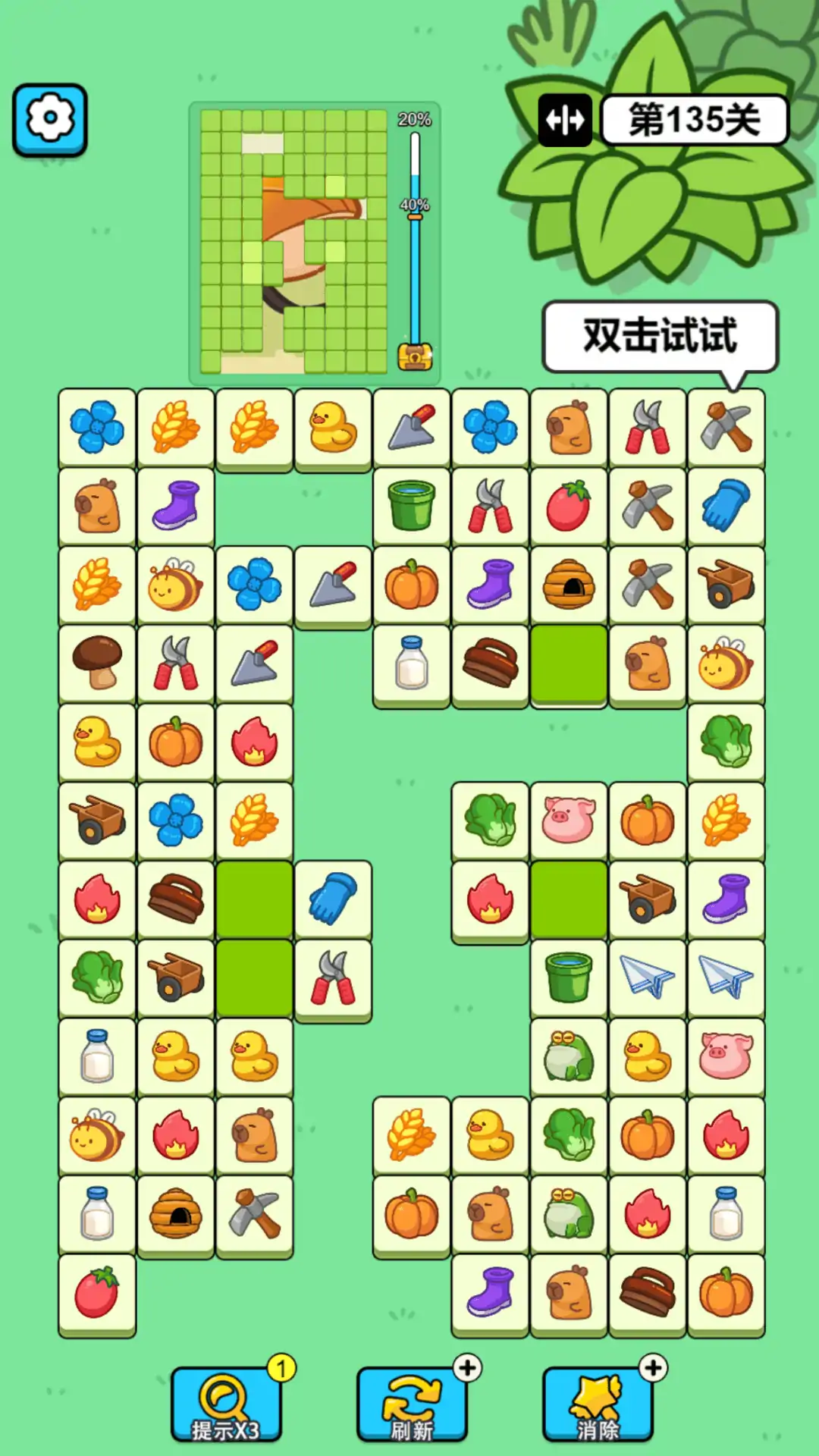
Task: Tap the beehive tile beside the milk bottle
Action: [176, 1213]
